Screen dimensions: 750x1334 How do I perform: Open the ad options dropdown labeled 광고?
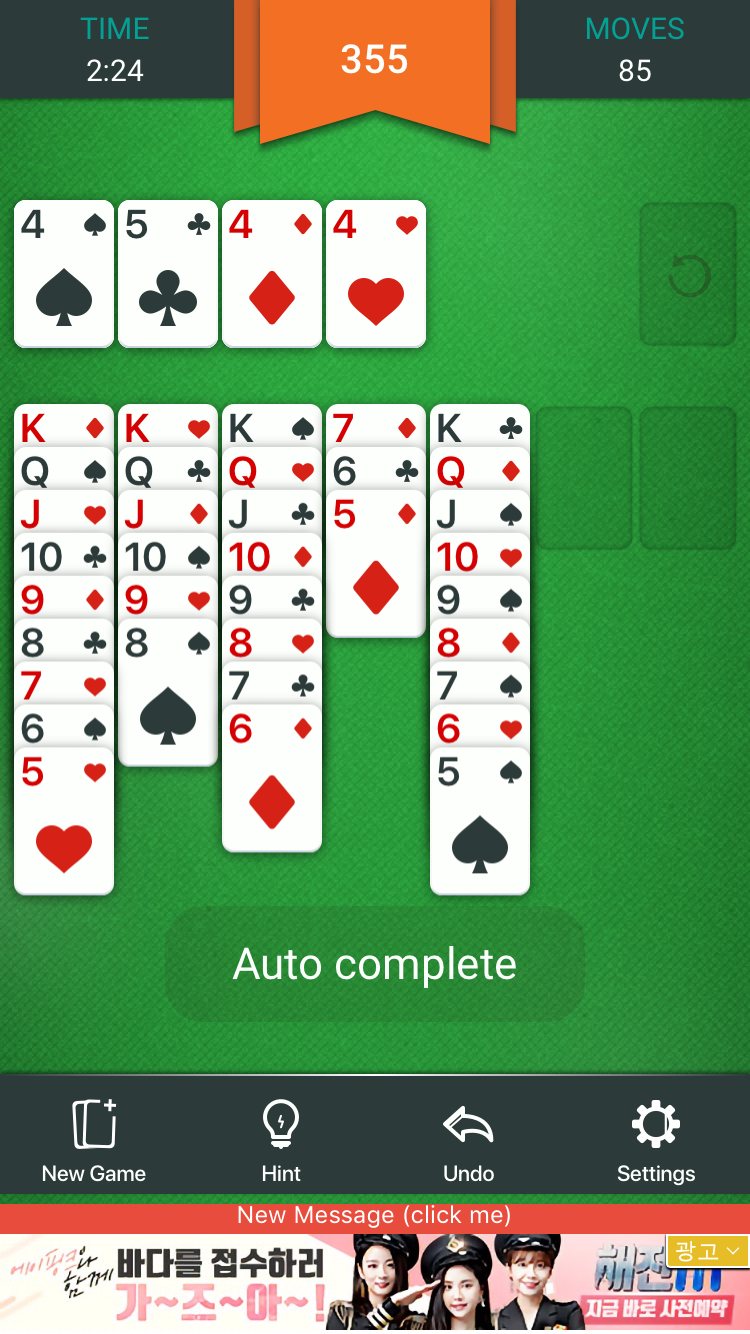(x=707, y=1251)
